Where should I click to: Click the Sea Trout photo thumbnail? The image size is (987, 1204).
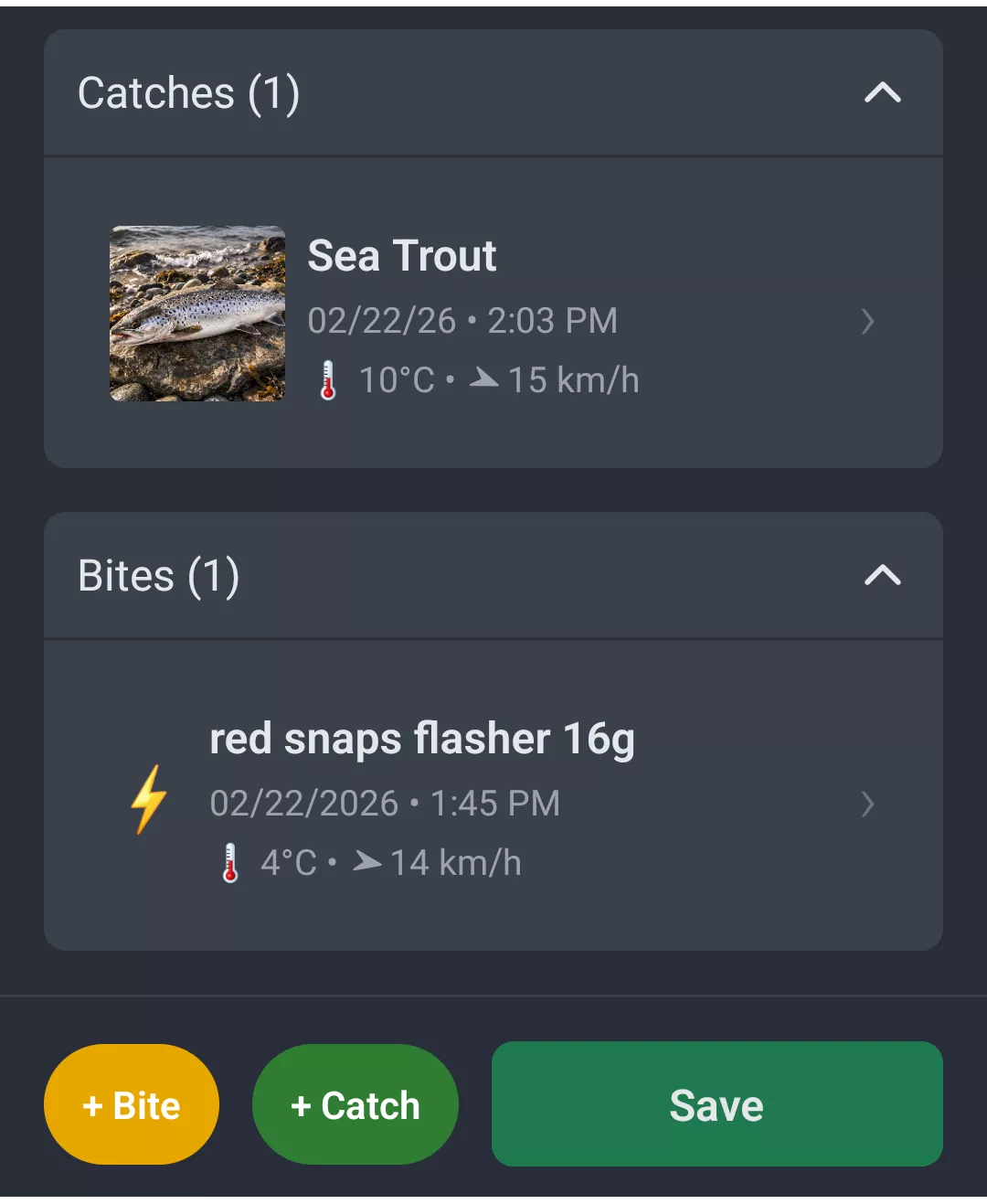tap(197, 313)
